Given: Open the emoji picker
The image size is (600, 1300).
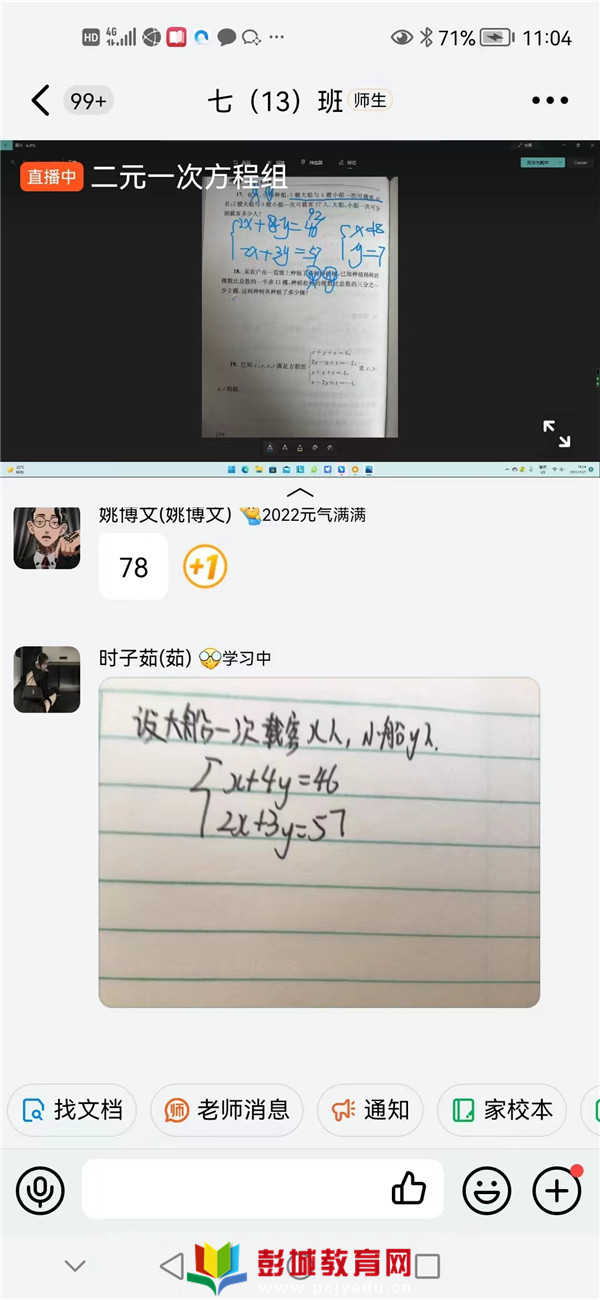Looking at the screenshot, I should [486, 1190].
